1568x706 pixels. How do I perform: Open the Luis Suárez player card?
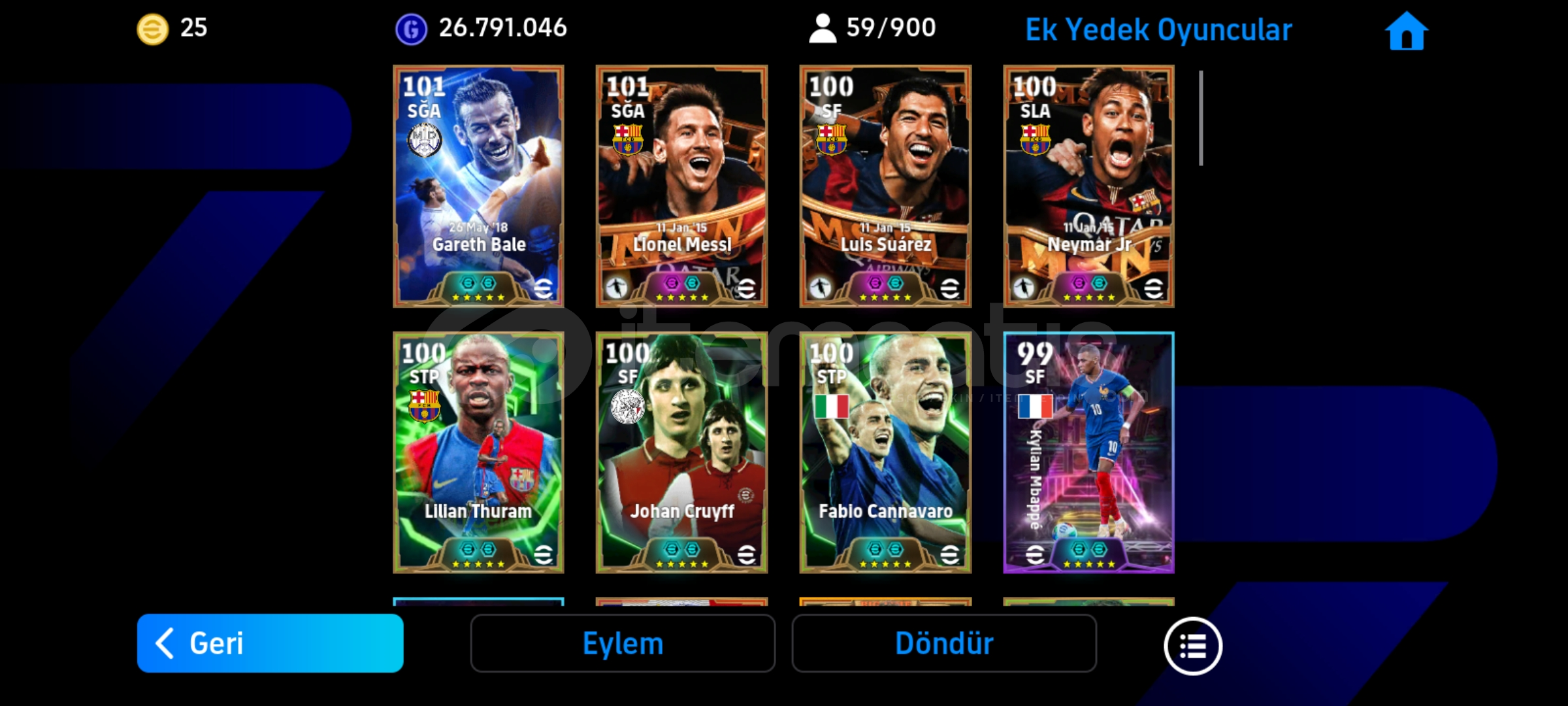tap(885, 186)
